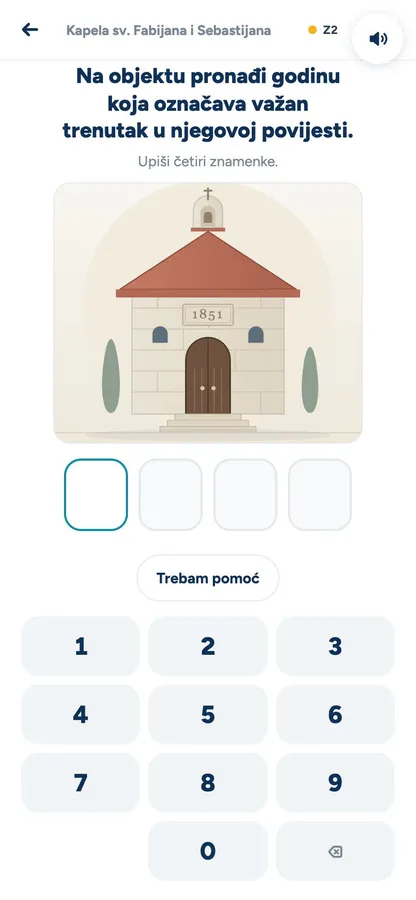Screen dimensions: 416x900
Task: Go back with the arrow icon
Action: pyautogui.click(x=30, y=30)
